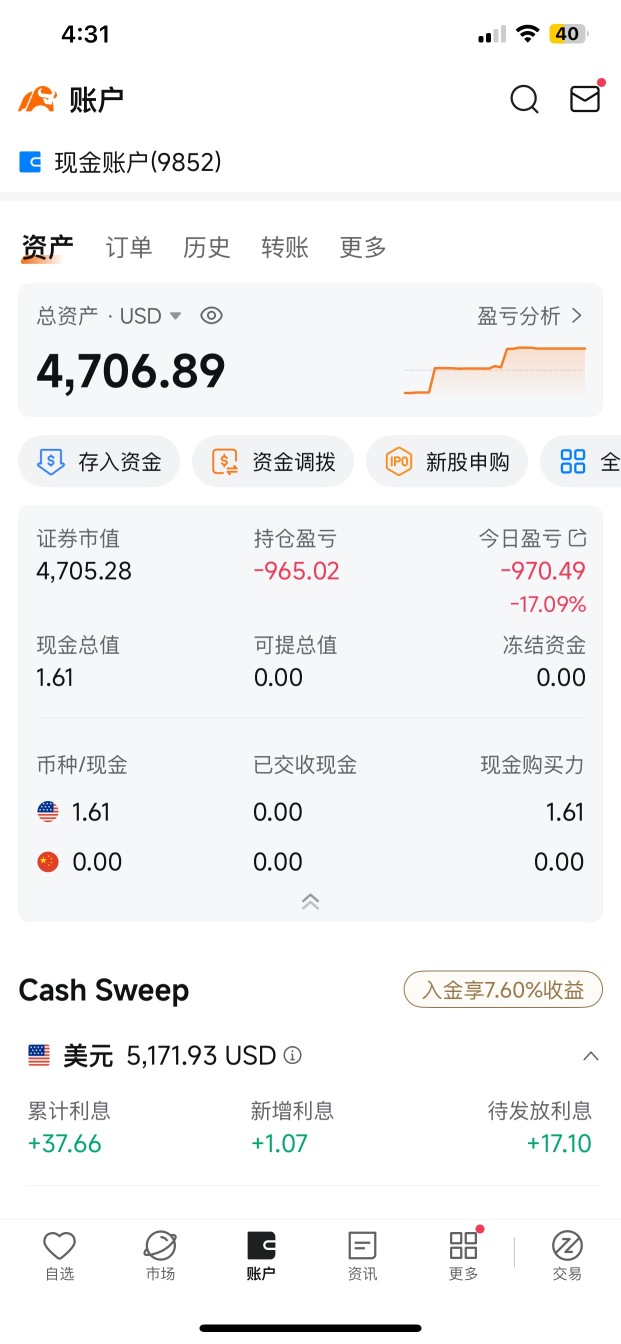Switch to the 历史 tab
Image resolution: width=621 pixels, height=1344 pixels.
pyautogui.click(x=207, y=247)
